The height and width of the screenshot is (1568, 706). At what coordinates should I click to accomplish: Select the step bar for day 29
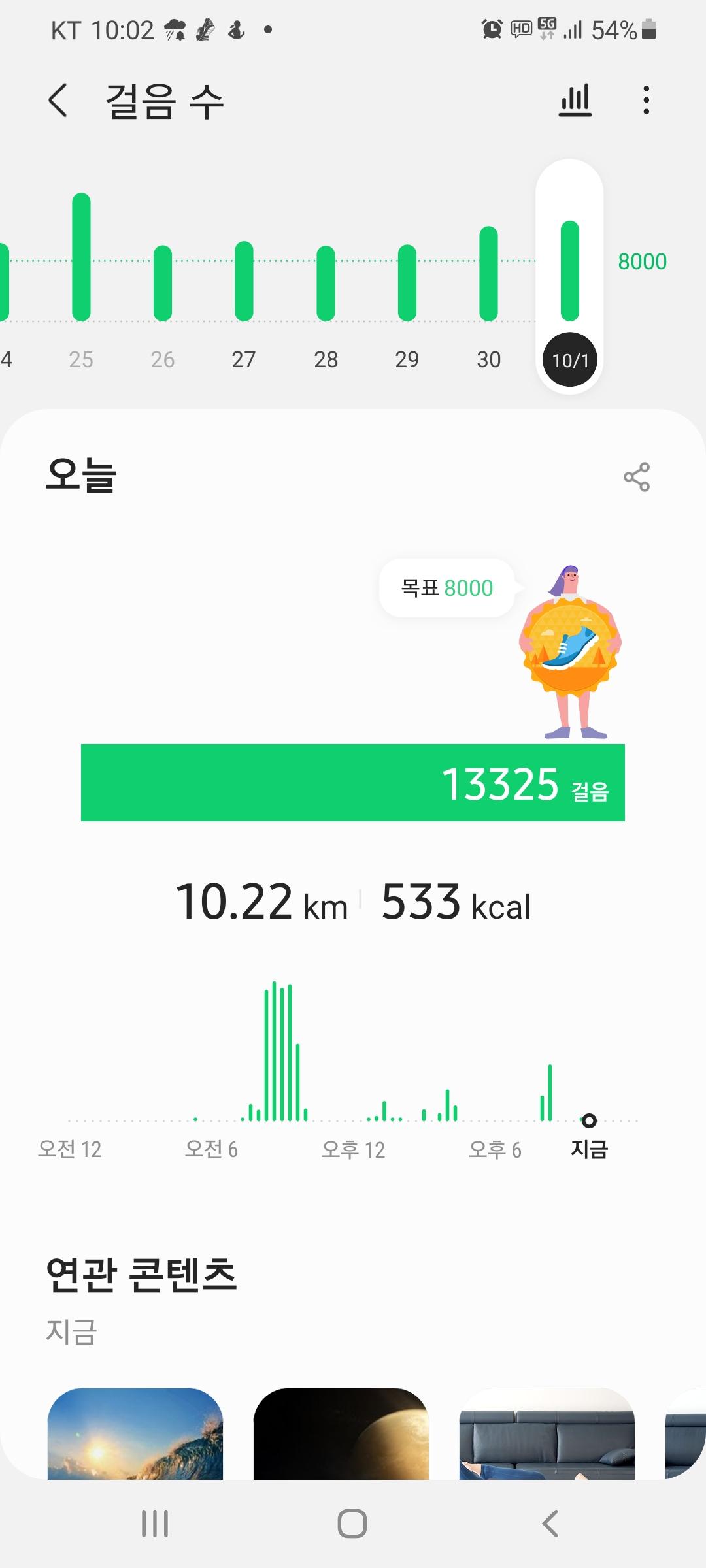[407, 282]
